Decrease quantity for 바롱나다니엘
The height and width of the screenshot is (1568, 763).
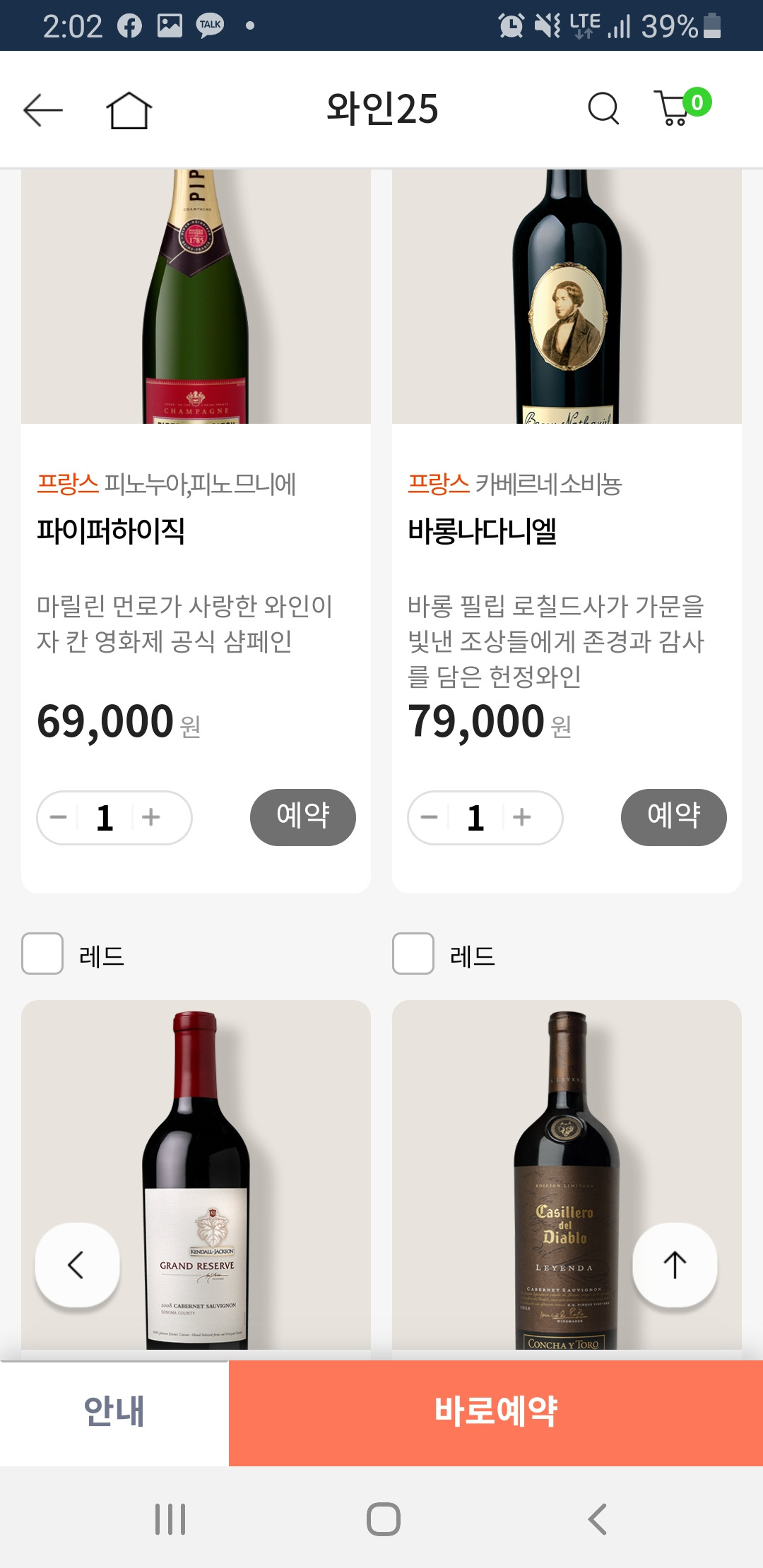pyautogui.click(x=430, y=817)
